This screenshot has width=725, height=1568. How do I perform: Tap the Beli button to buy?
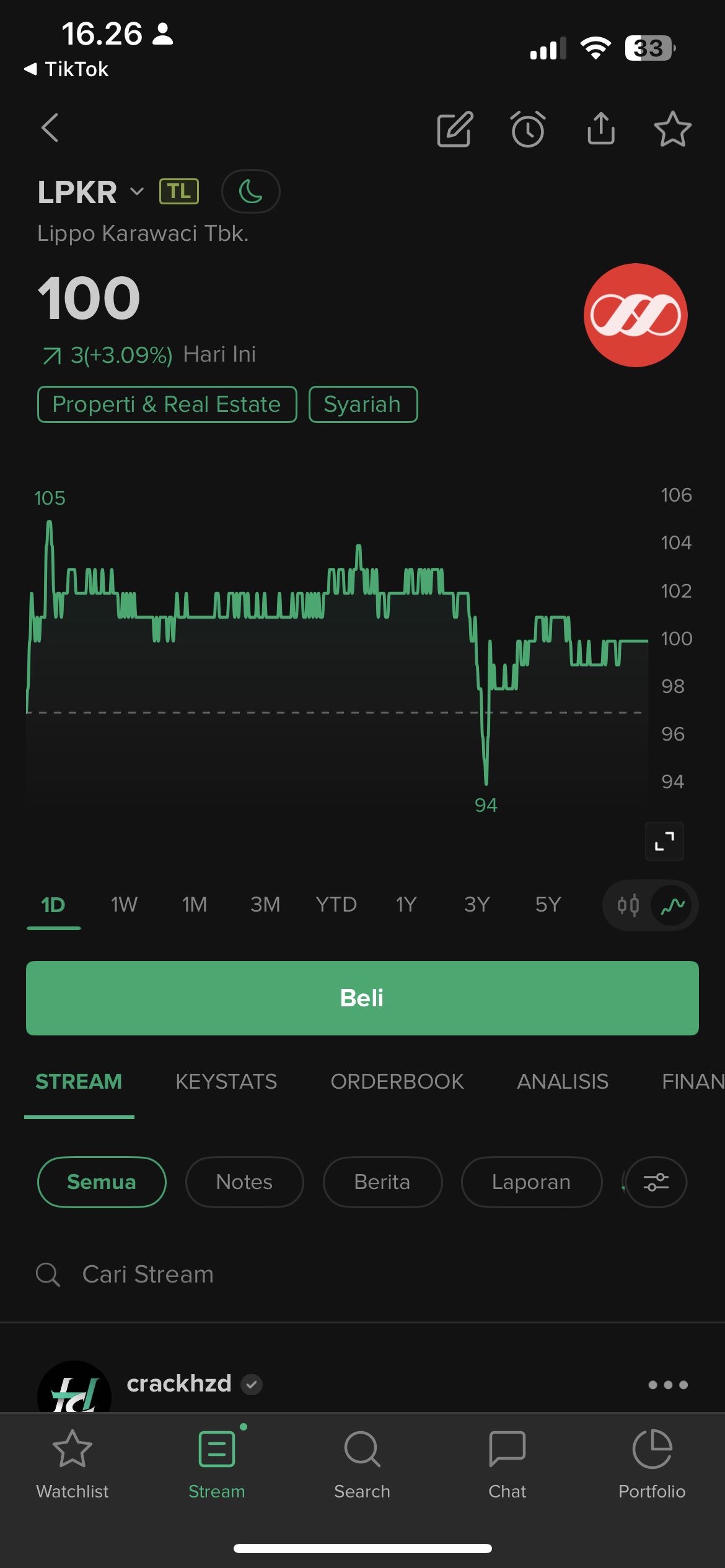(362, 998)
